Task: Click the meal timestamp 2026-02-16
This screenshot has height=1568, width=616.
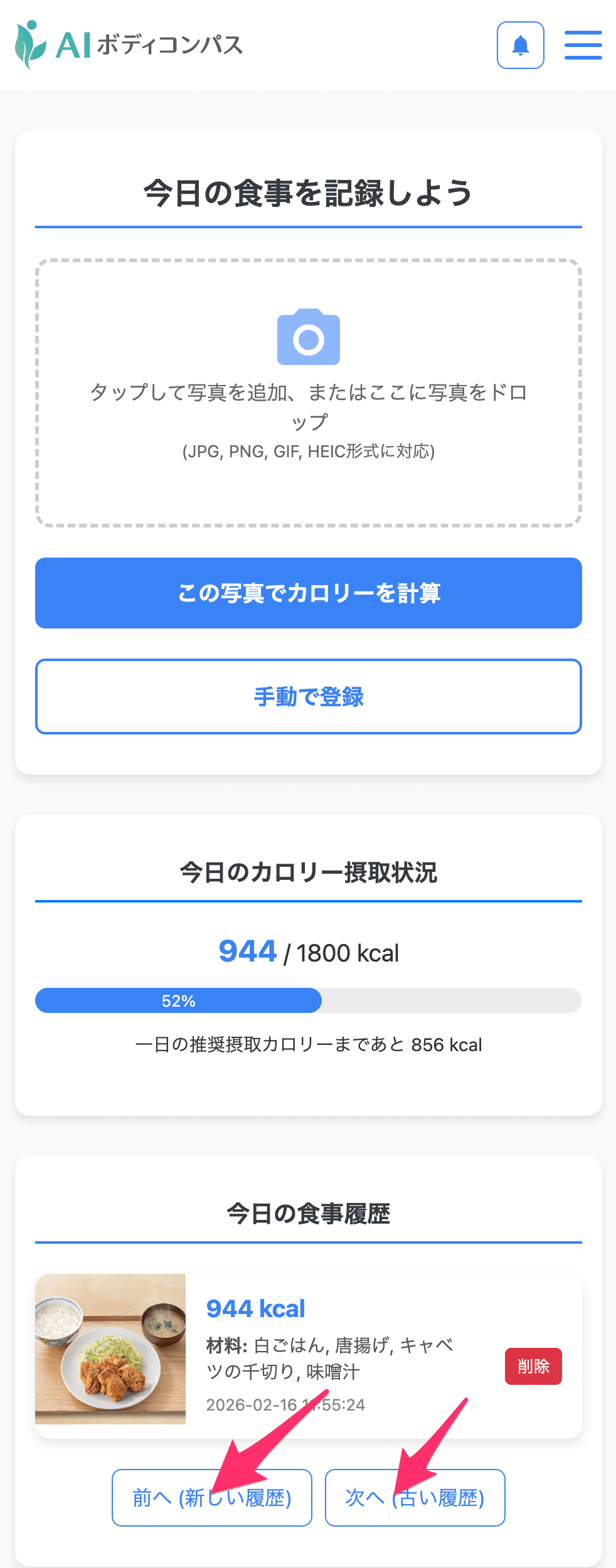Action: point(285,1405)
